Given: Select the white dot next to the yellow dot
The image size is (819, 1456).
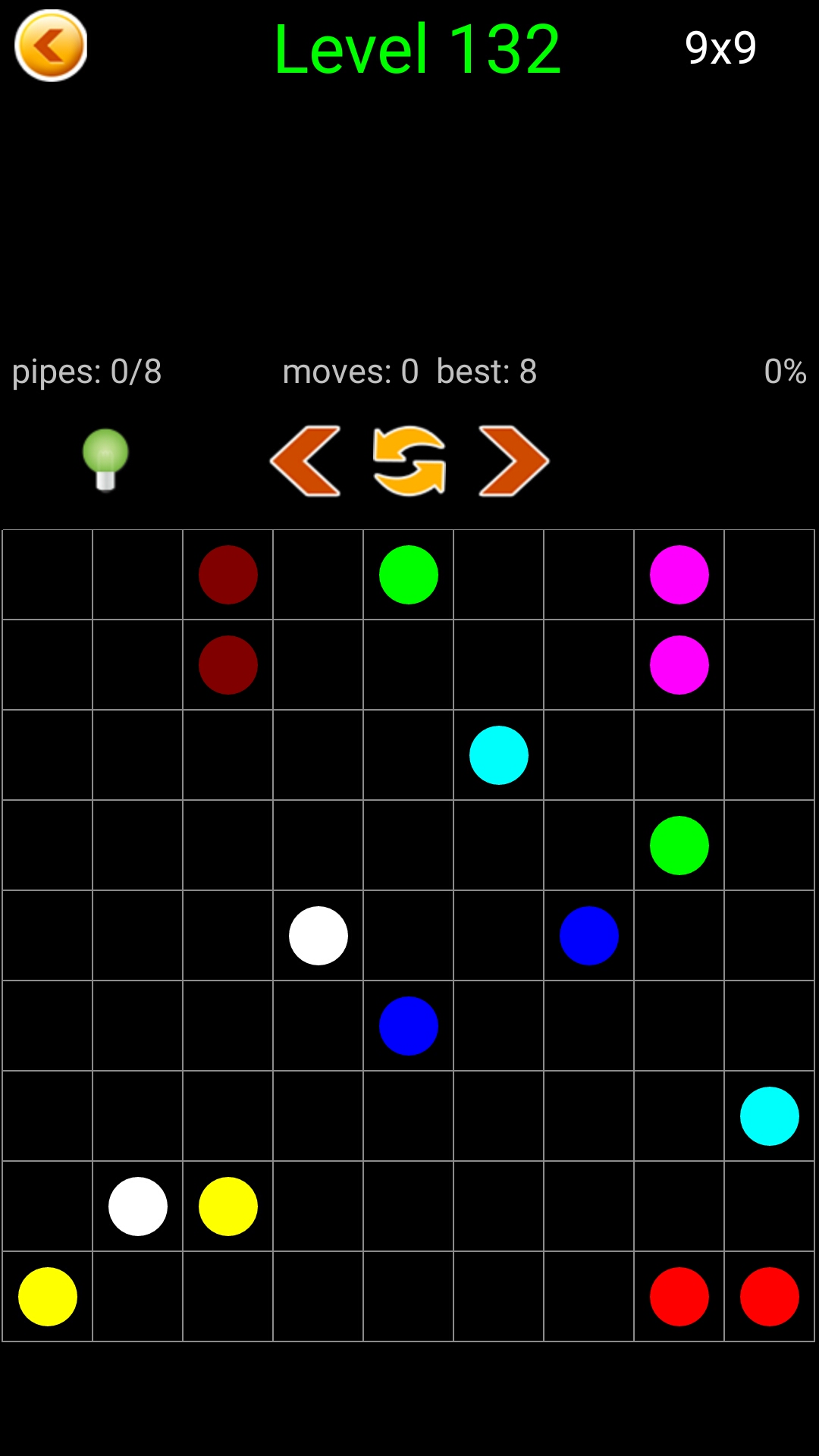Looking at the screenshot, I should tap(138, 1207).
